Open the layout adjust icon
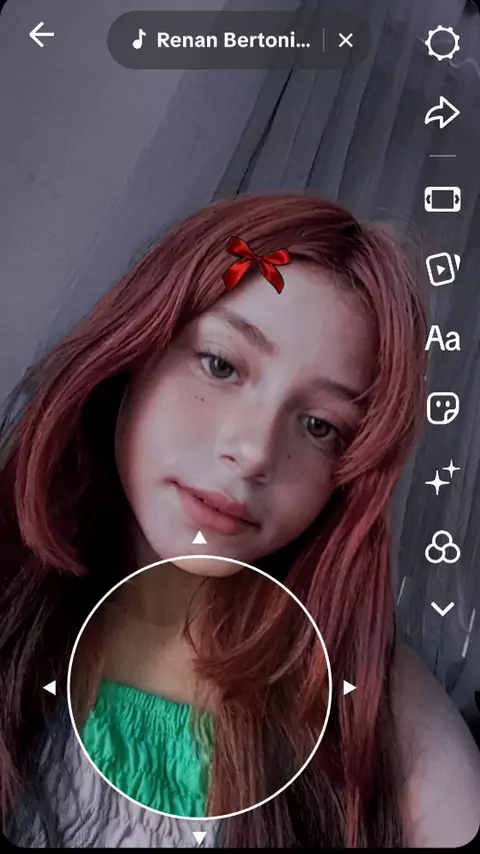This screenshot has height=854, width=480. point(442,199)
